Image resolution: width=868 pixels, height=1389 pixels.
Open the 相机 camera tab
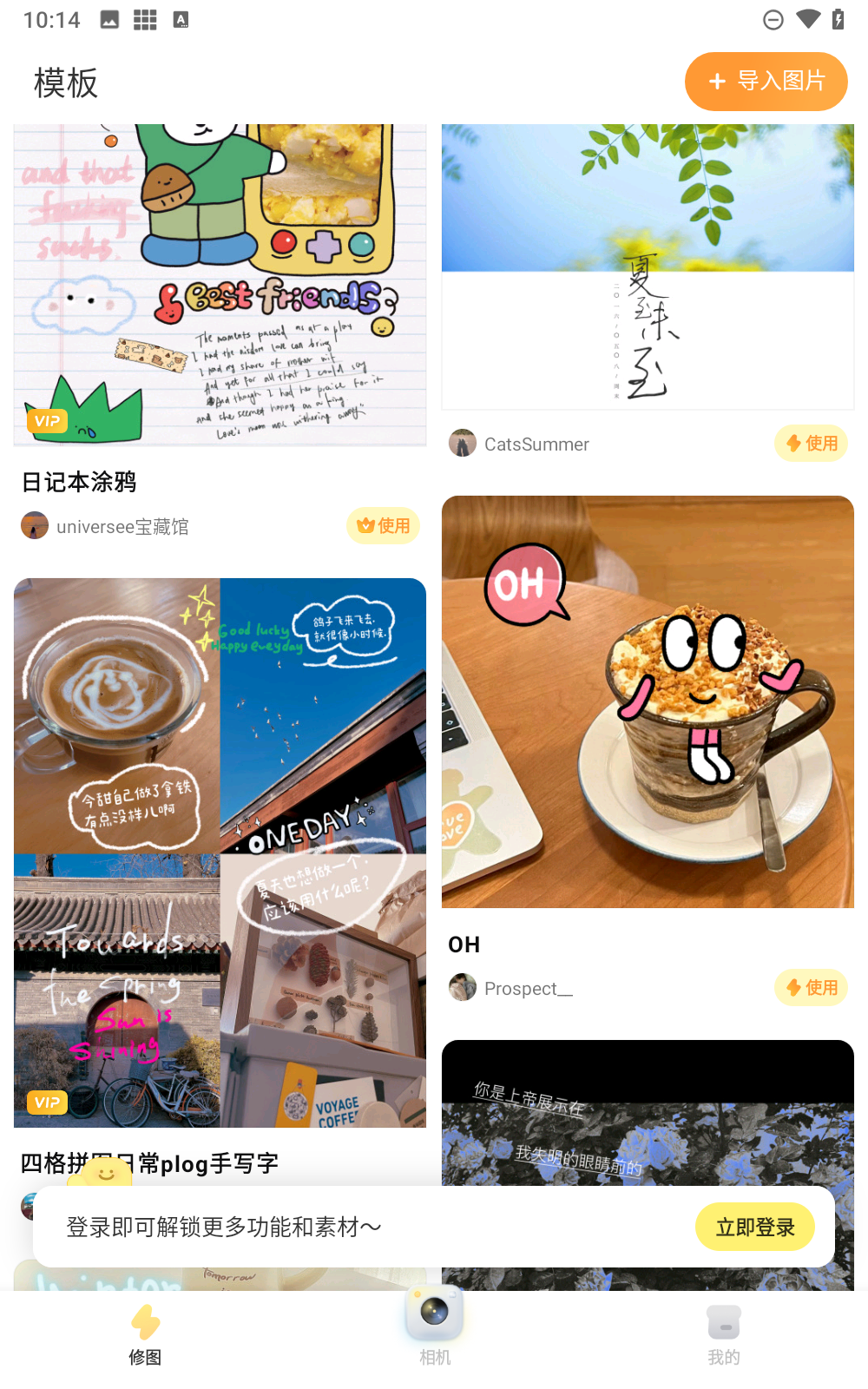pos(434,1328)
